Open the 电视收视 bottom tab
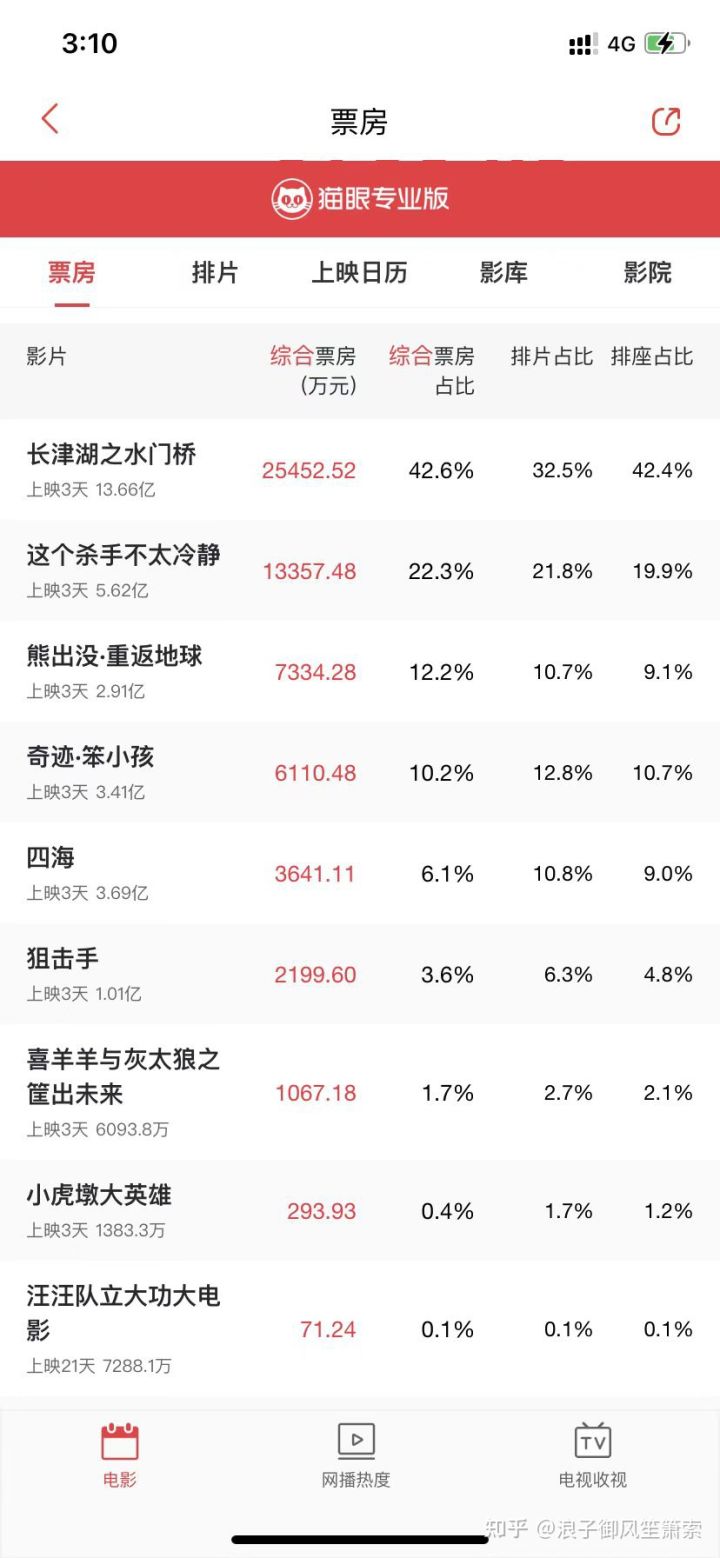720x1558 pixels. pyautogui.click(x=593, y=1456)
